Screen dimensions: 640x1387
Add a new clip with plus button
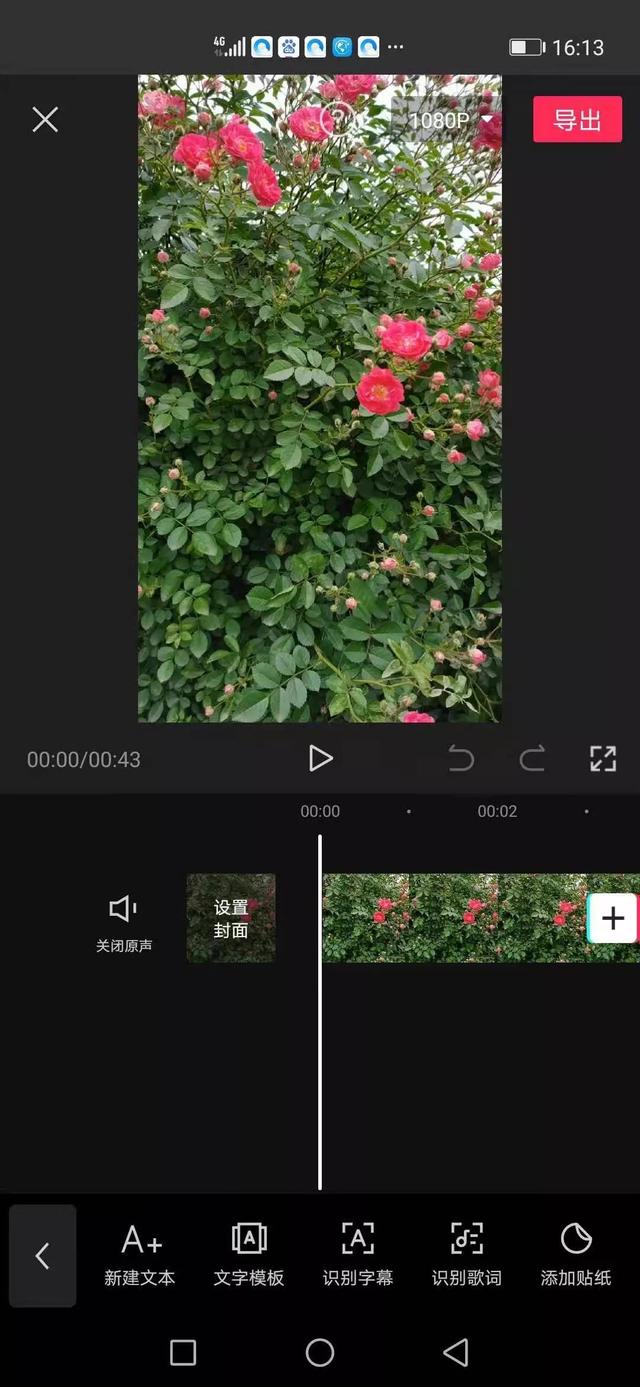point(612,918)
